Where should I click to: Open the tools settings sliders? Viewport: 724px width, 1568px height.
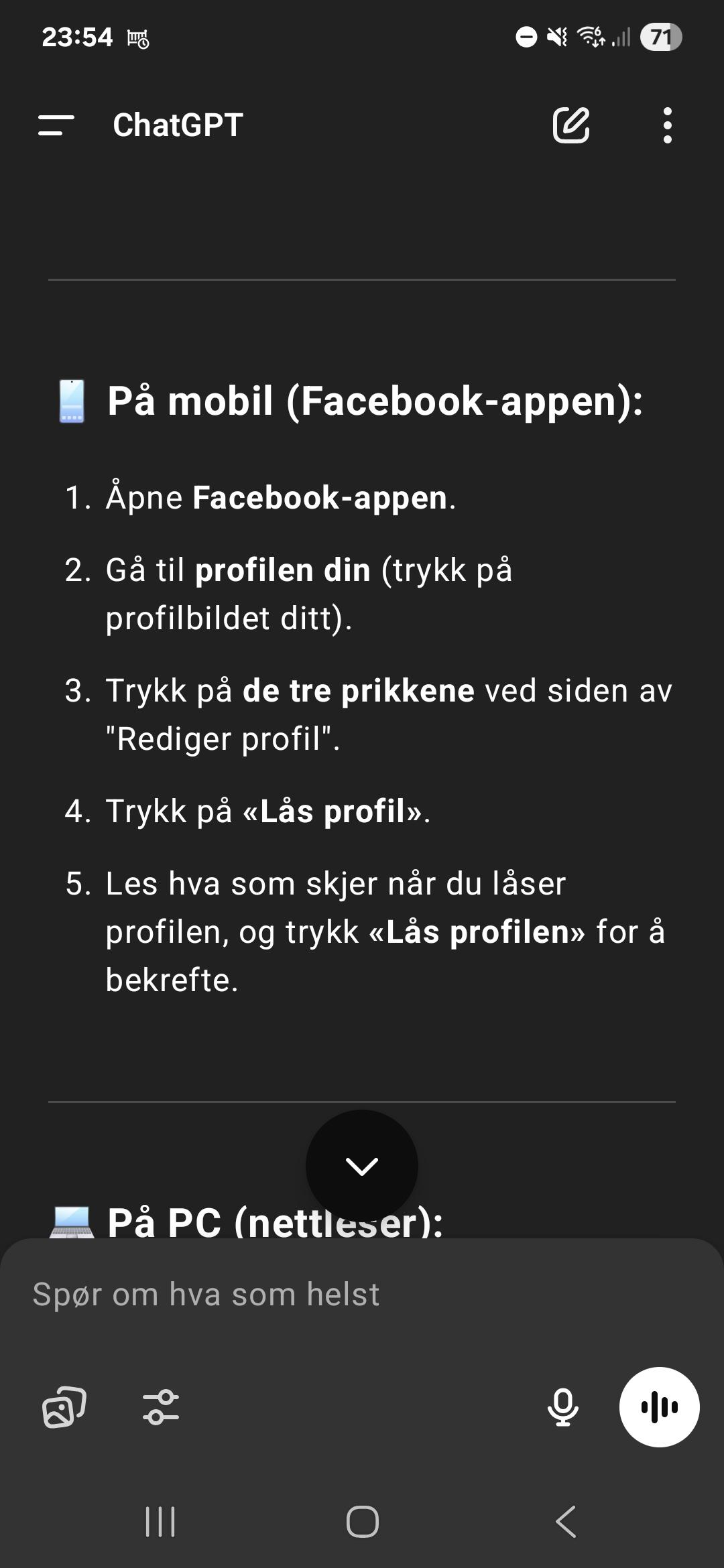click(161, 1407)
